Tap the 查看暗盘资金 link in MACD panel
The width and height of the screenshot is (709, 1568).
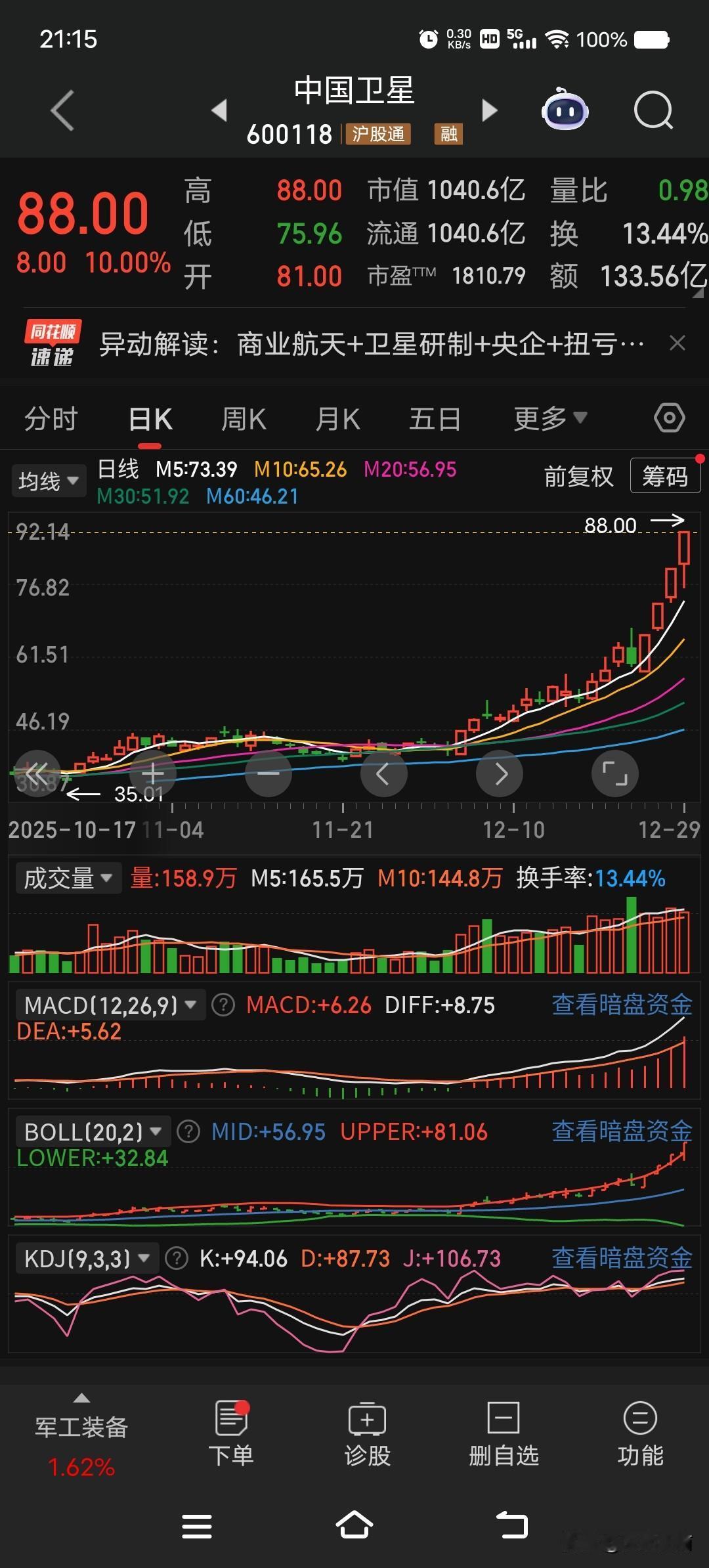tap(621, 1005)
